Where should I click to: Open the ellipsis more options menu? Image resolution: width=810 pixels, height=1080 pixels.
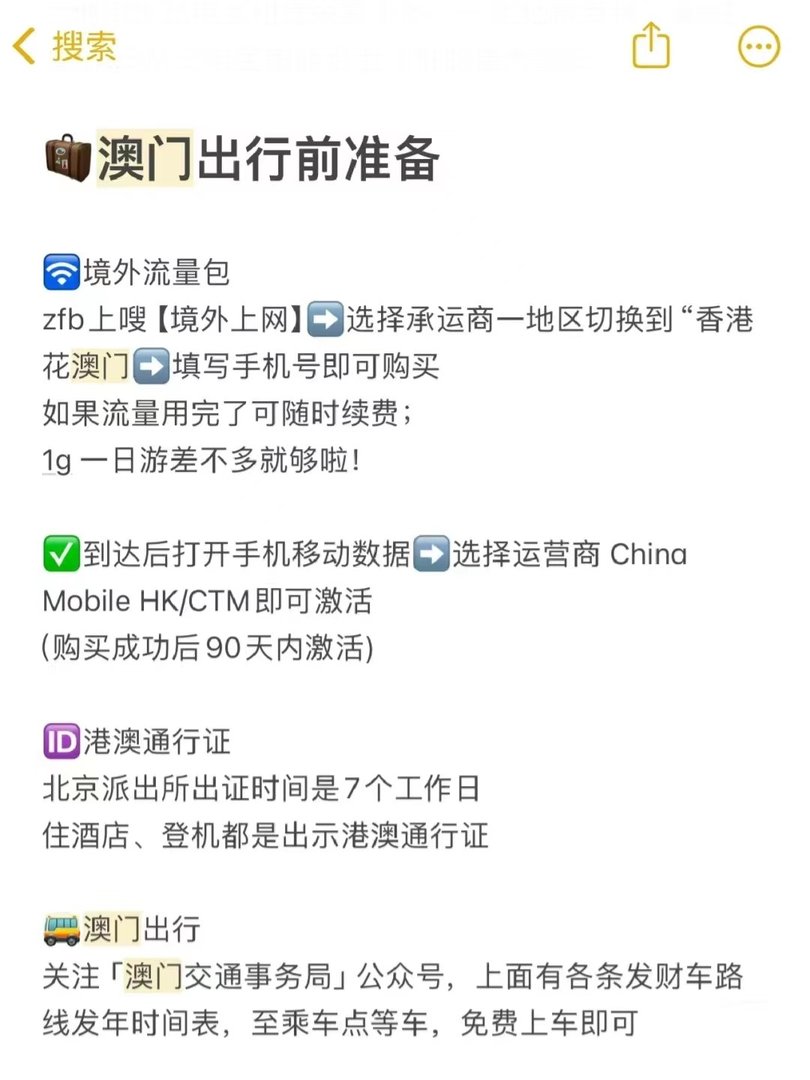click(757, 47)
